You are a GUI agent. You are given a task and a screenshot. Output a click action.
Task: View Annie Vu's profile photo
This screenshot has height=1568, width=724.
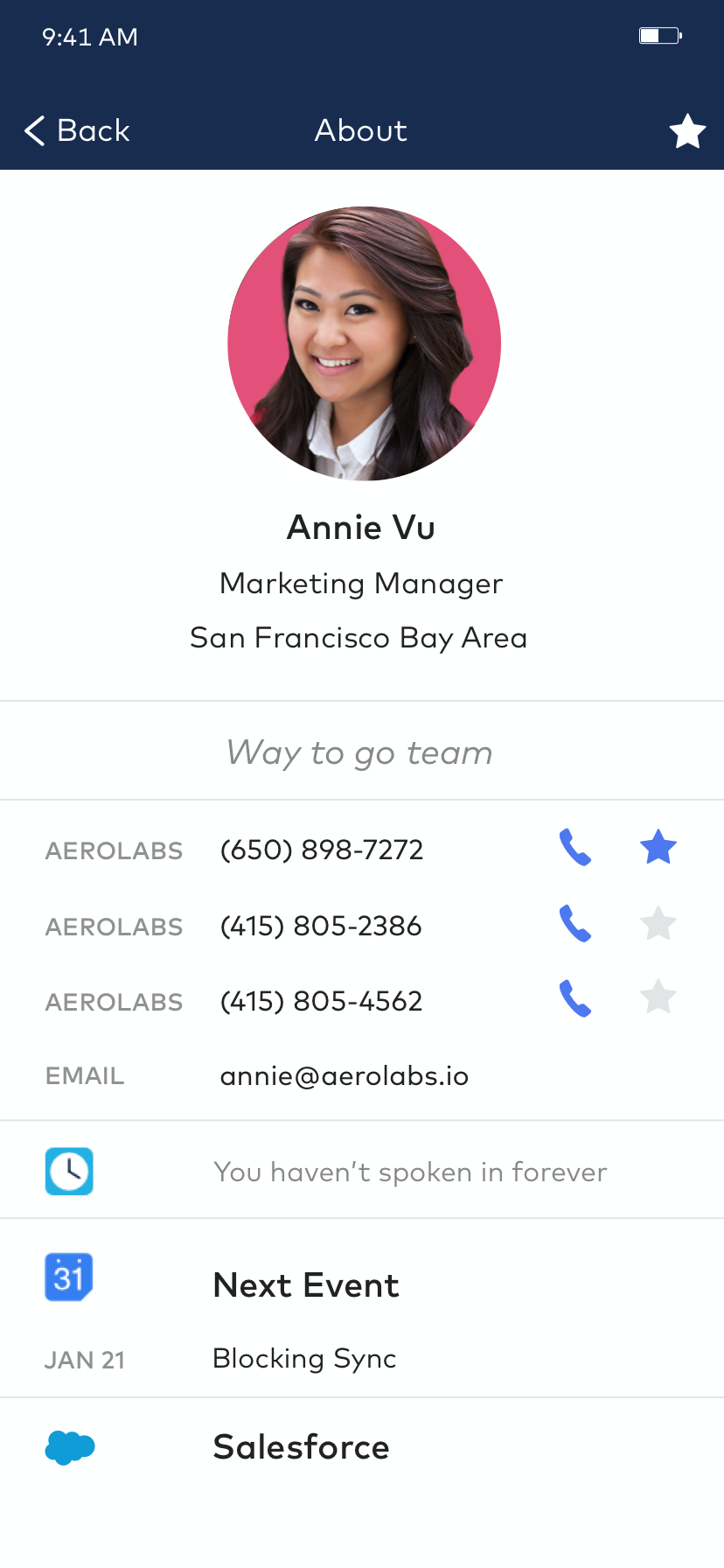[x=364, y=343]
